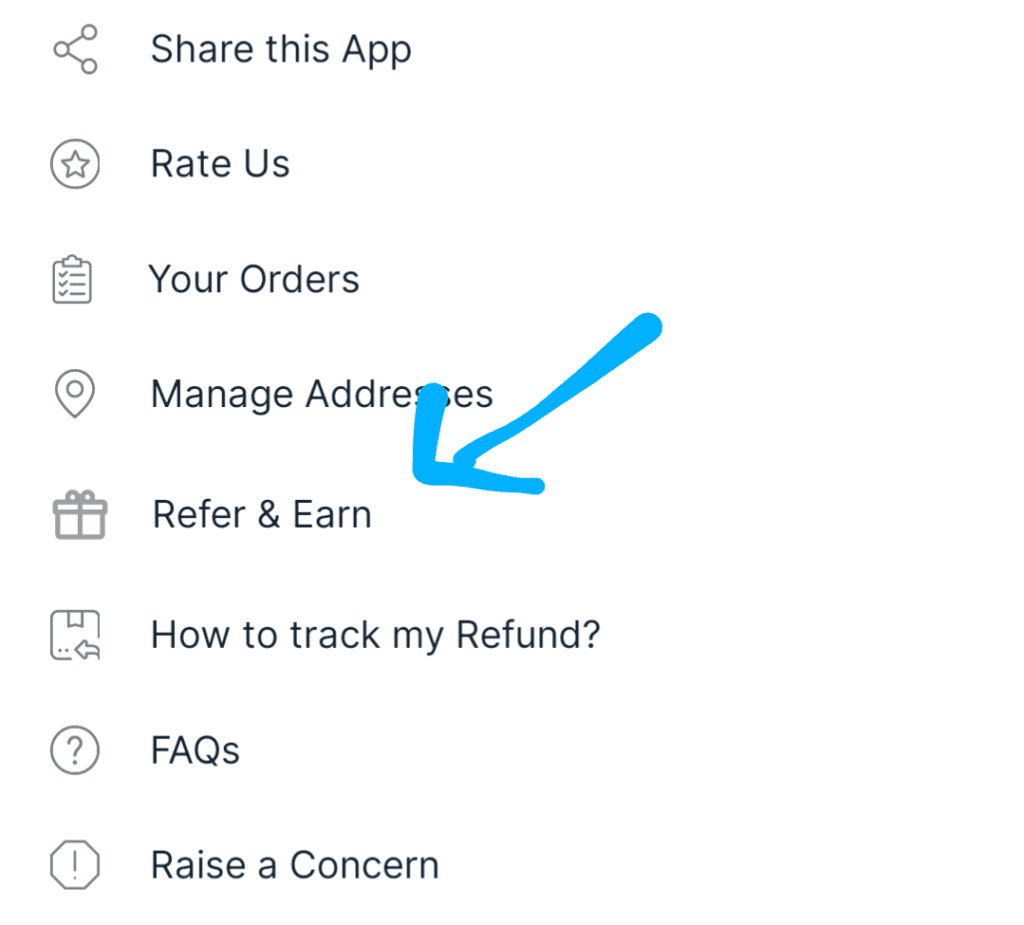Select Refer & Earn
The image size is (1024, 925).
click(262, 515)
